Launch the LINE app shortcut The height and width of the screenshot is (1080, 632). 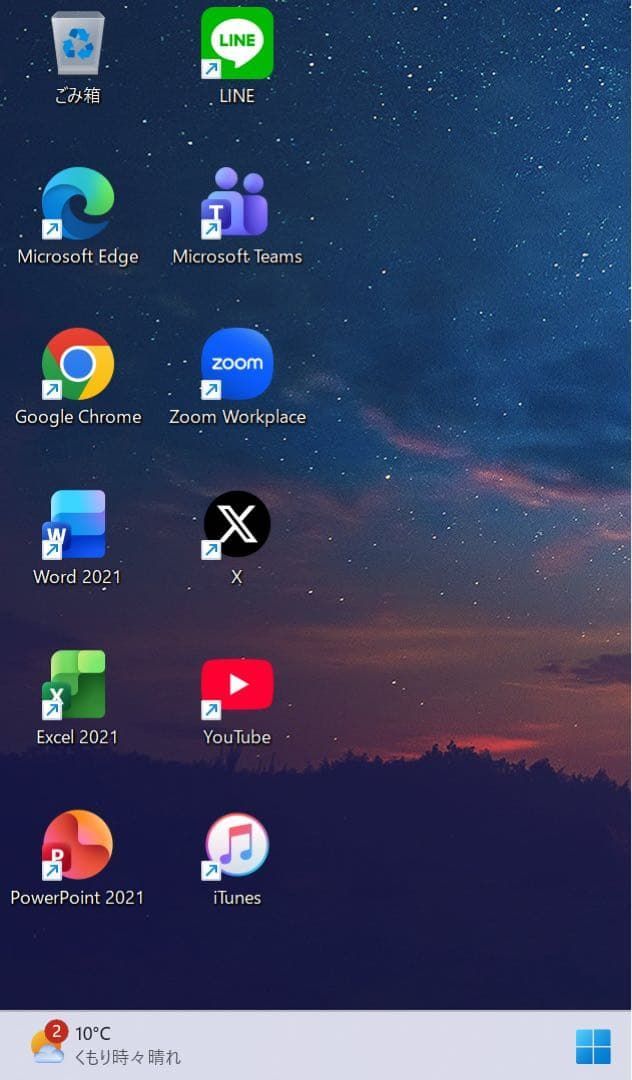pos(237,44)
